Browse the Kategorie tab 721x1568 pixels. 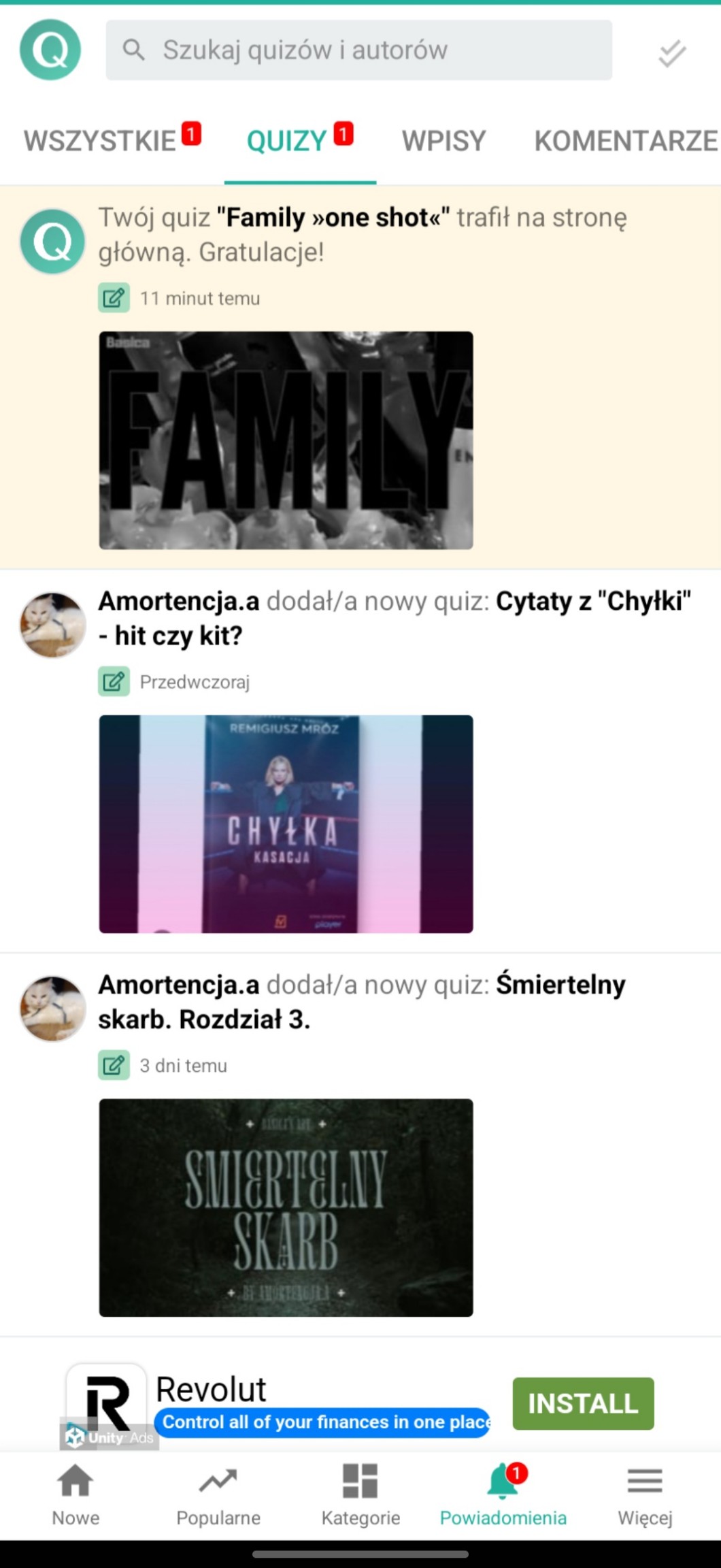(360, 1494)
